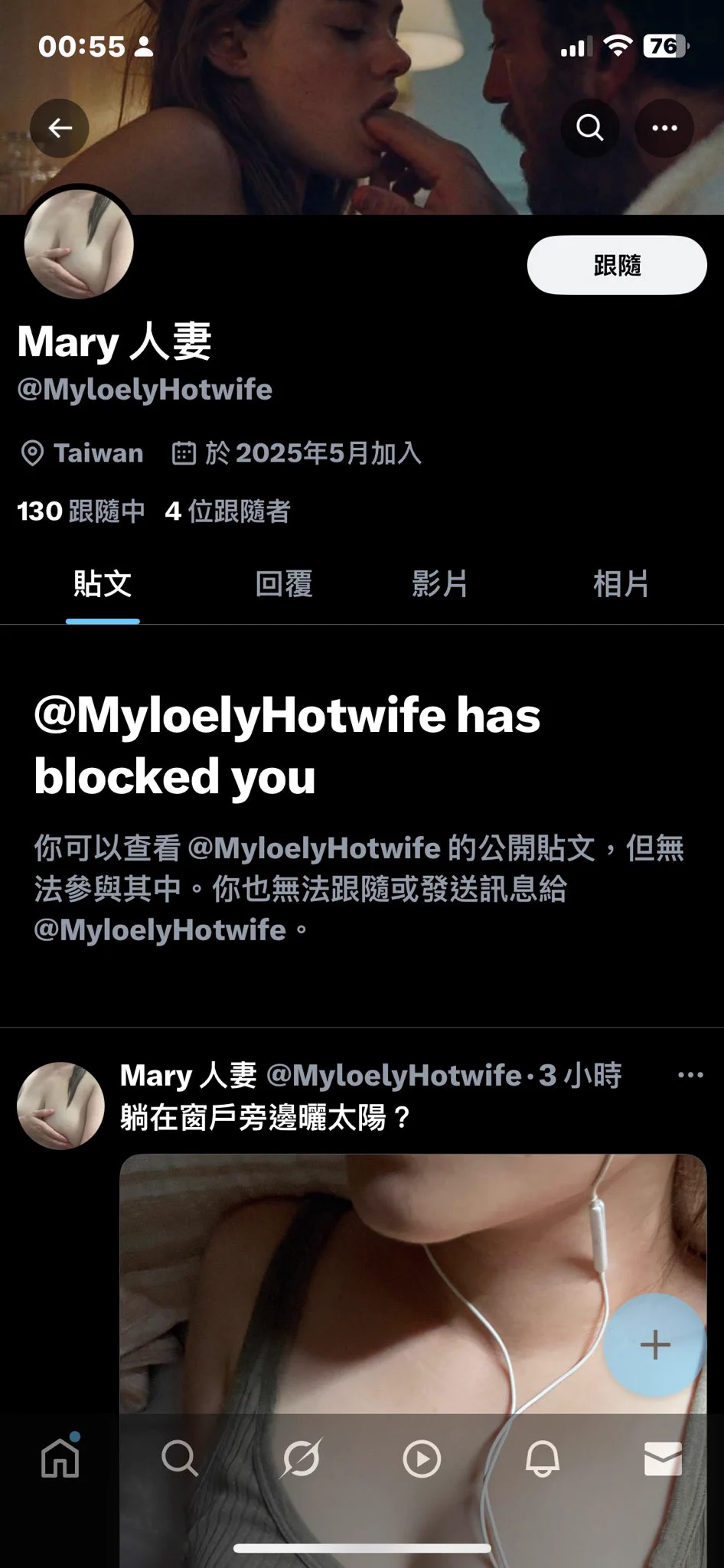Open the Grok tab in bottom bar

(301, 1459)
